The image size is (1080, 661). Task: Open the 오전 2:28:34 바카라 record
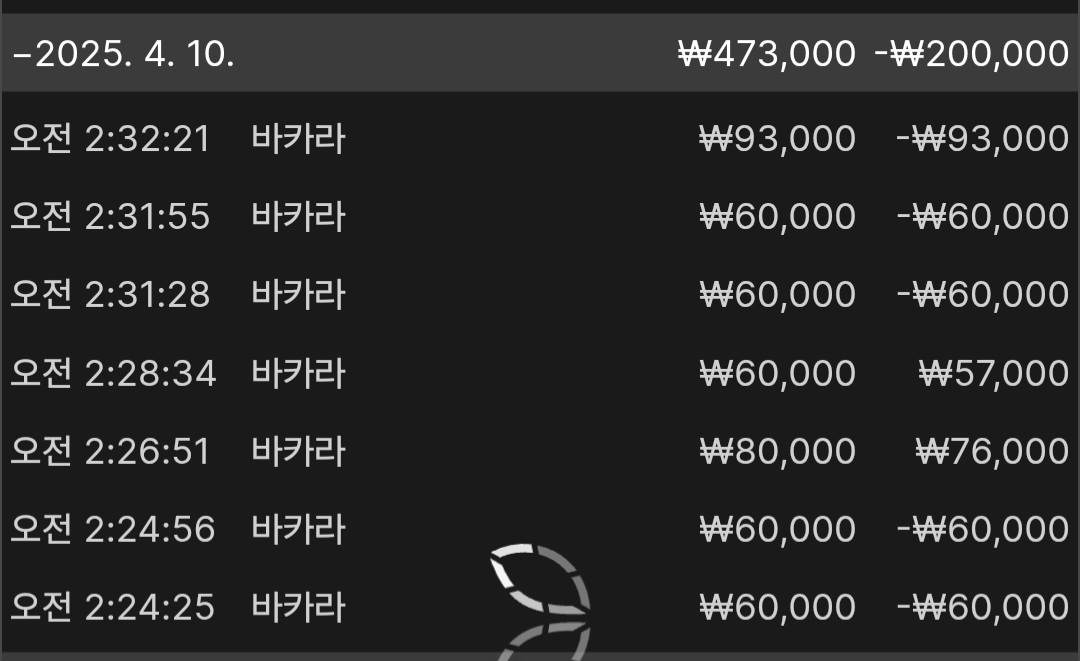540,373
